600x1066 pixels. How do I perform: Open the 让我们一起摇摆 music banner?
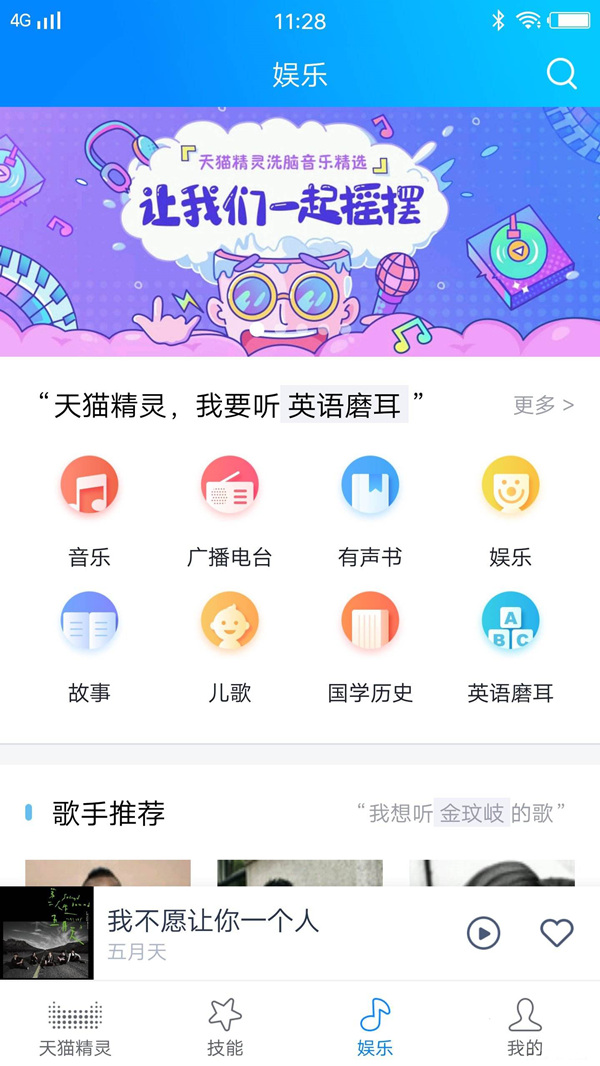pos(300,231)
